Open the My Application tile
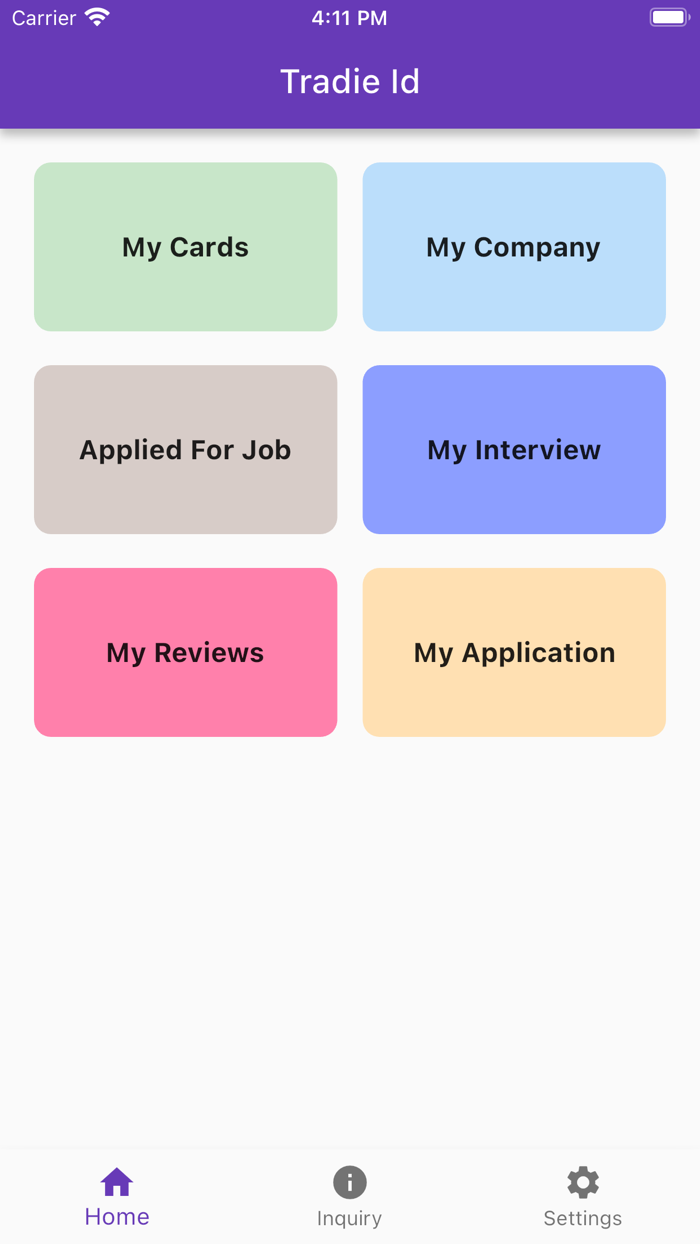Image resolution: width=700 pixels, height=1244 pixels. point(514,653)
